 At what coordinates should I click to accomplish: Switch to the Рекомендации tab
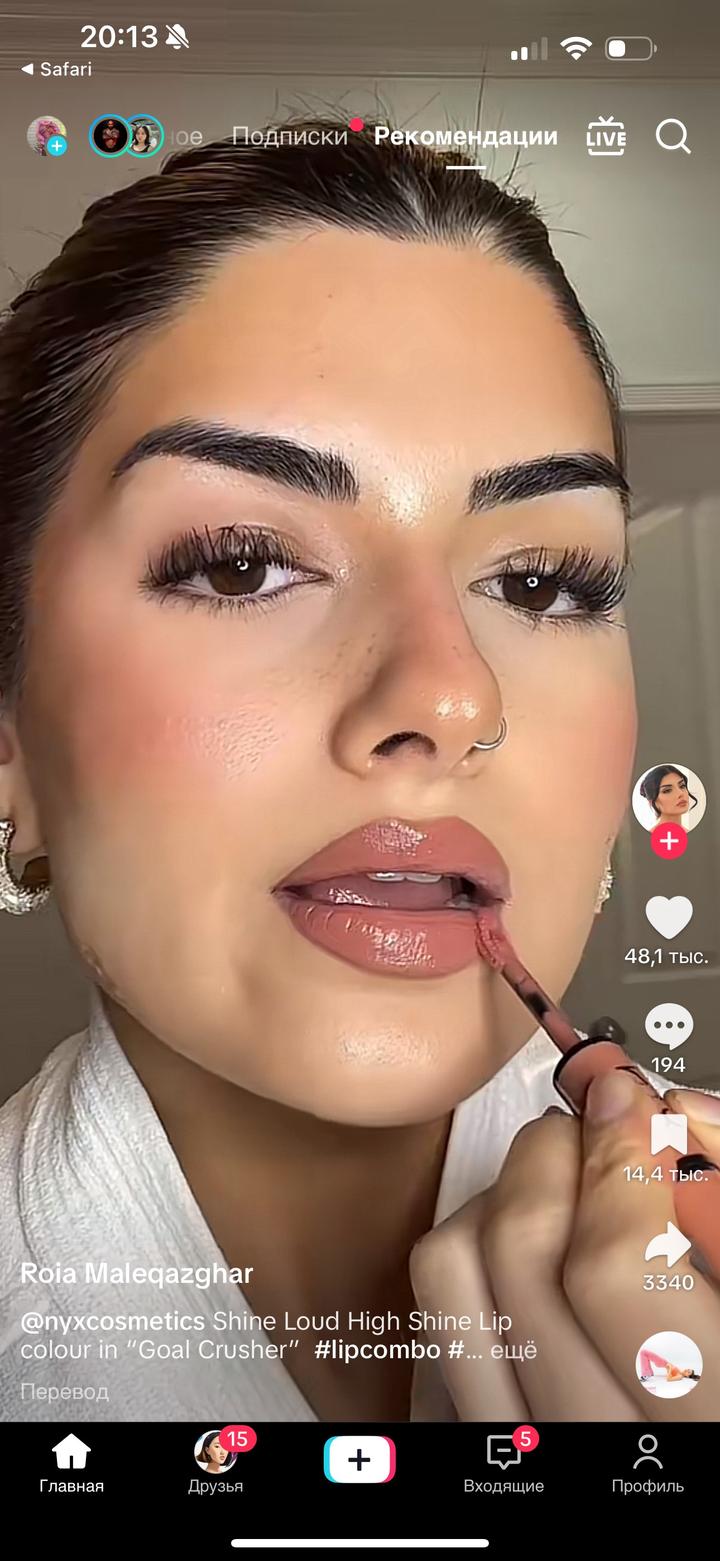click(465, 137)
